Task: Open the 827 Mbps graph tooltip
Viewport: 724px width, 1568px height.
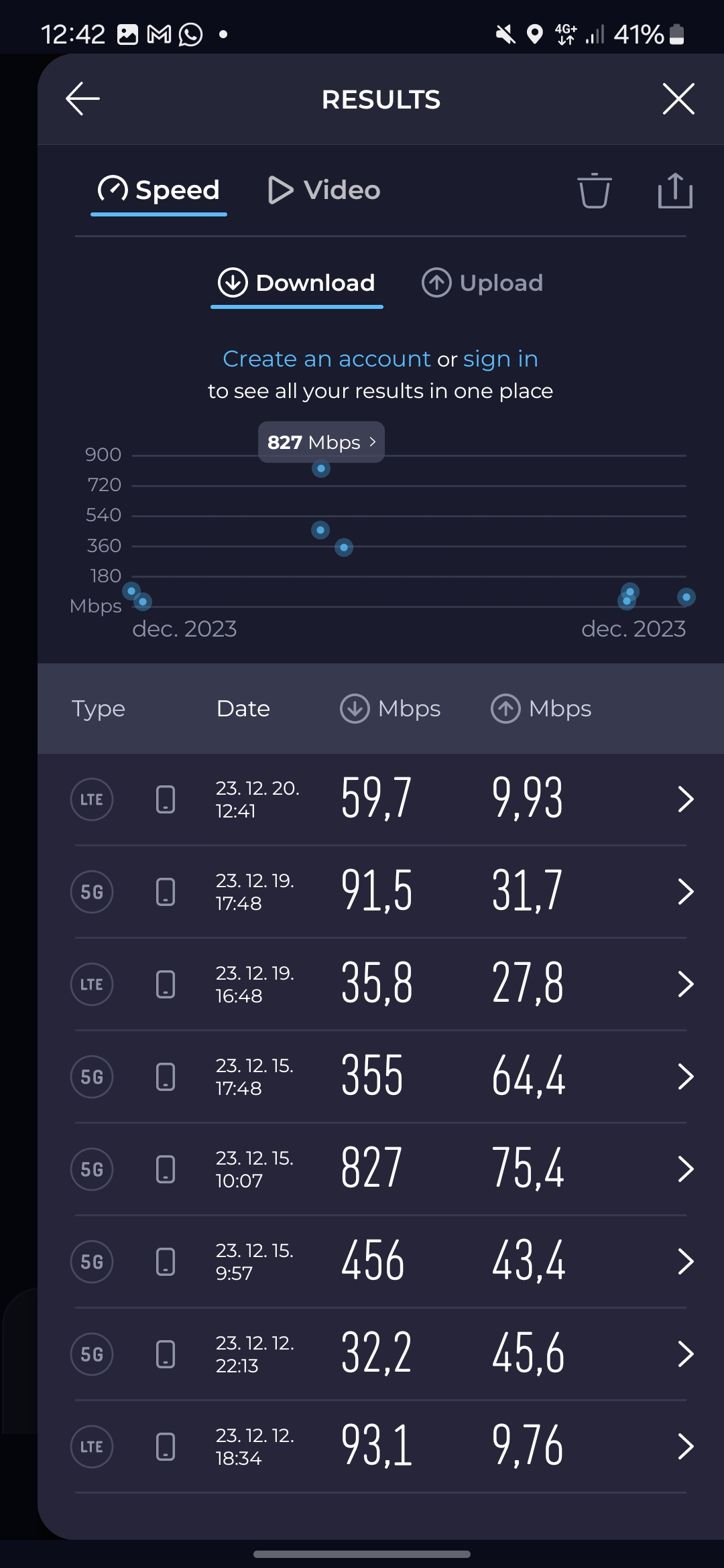Action: pos(321,442)
